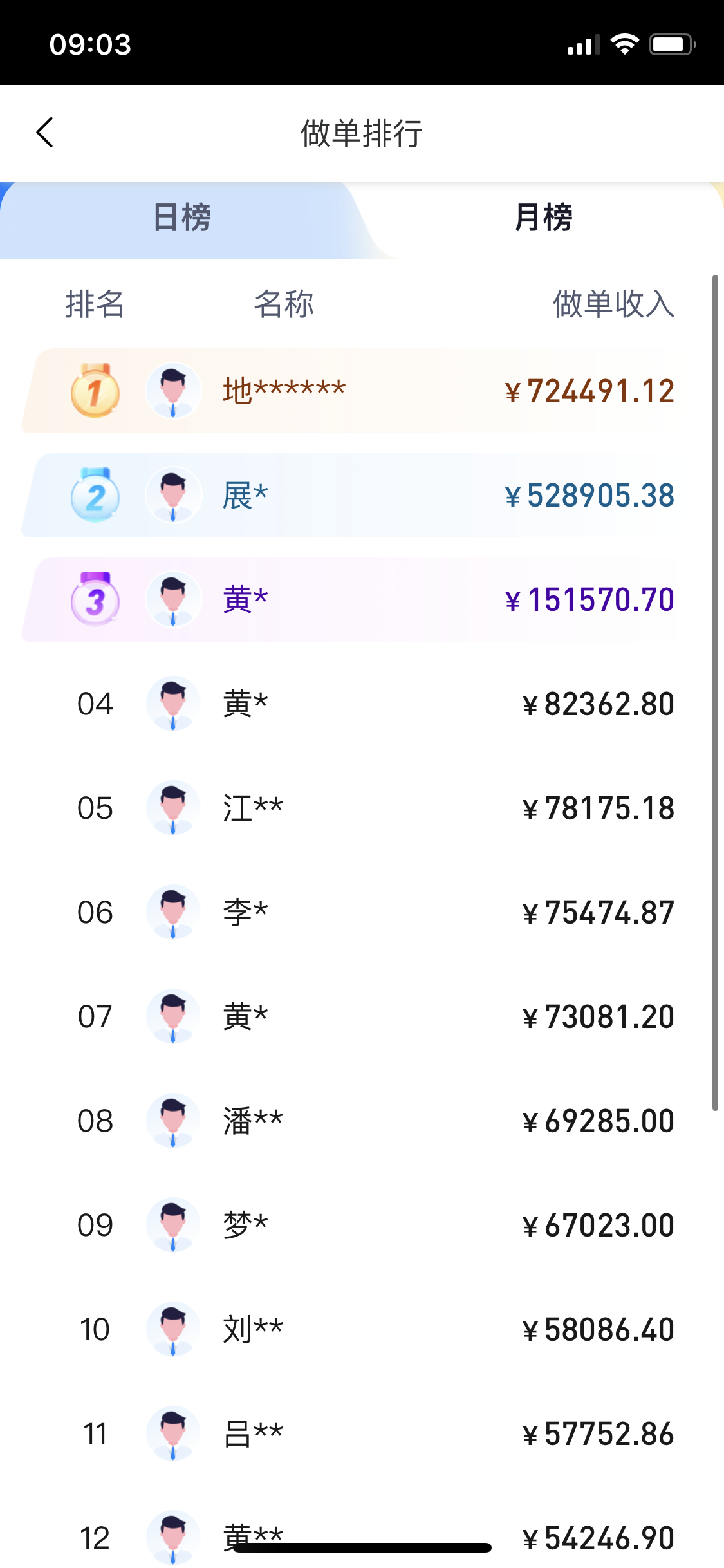Image resolution: width=724 pixels, height=1568 pixels.
Task: Switch to the 日榜 tab
Action: pyautogui.click(x=182, y=218)
